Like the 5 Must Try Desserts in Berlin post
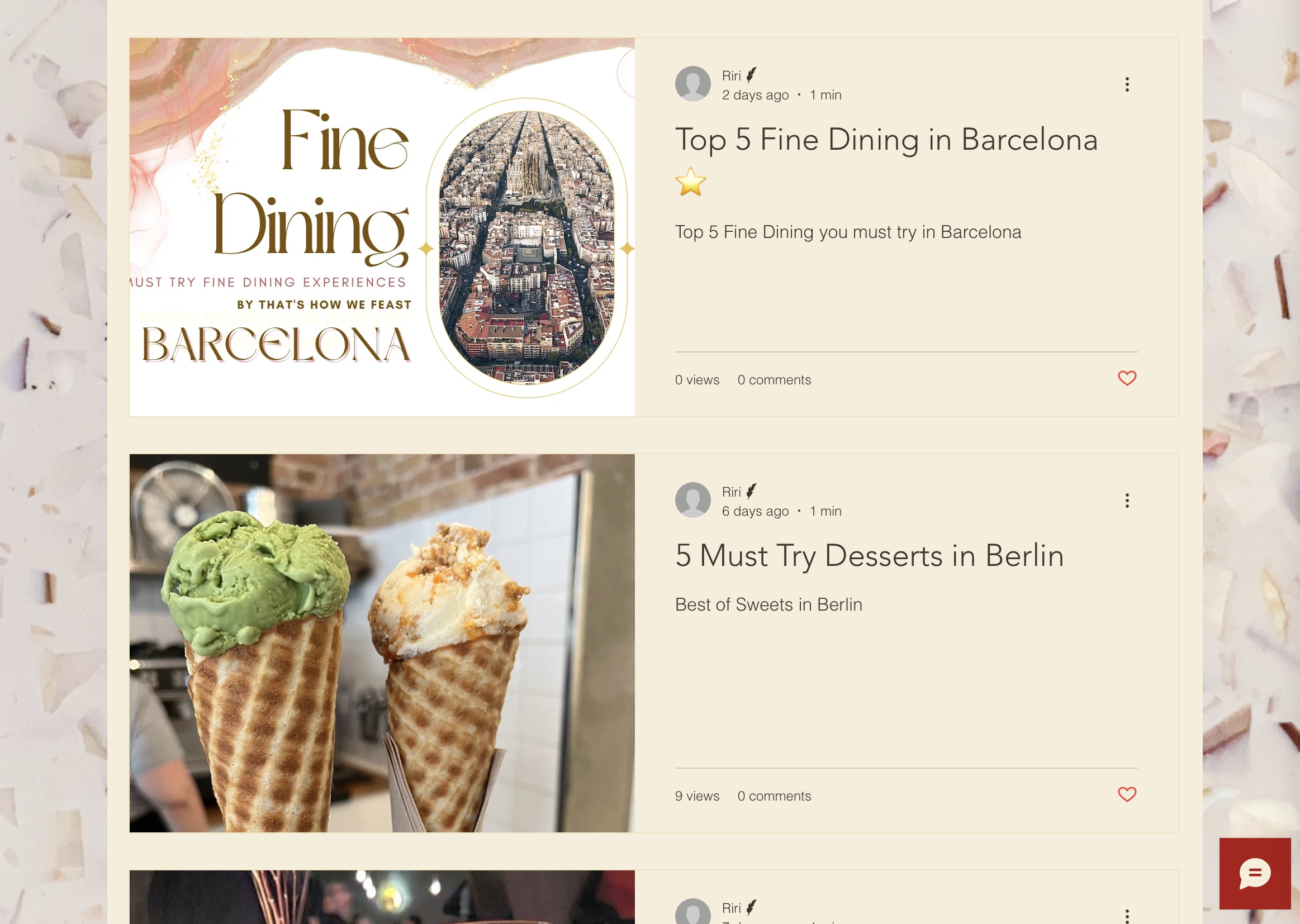Screen dimensions: 1300x924 click(x=1126, y=794)
